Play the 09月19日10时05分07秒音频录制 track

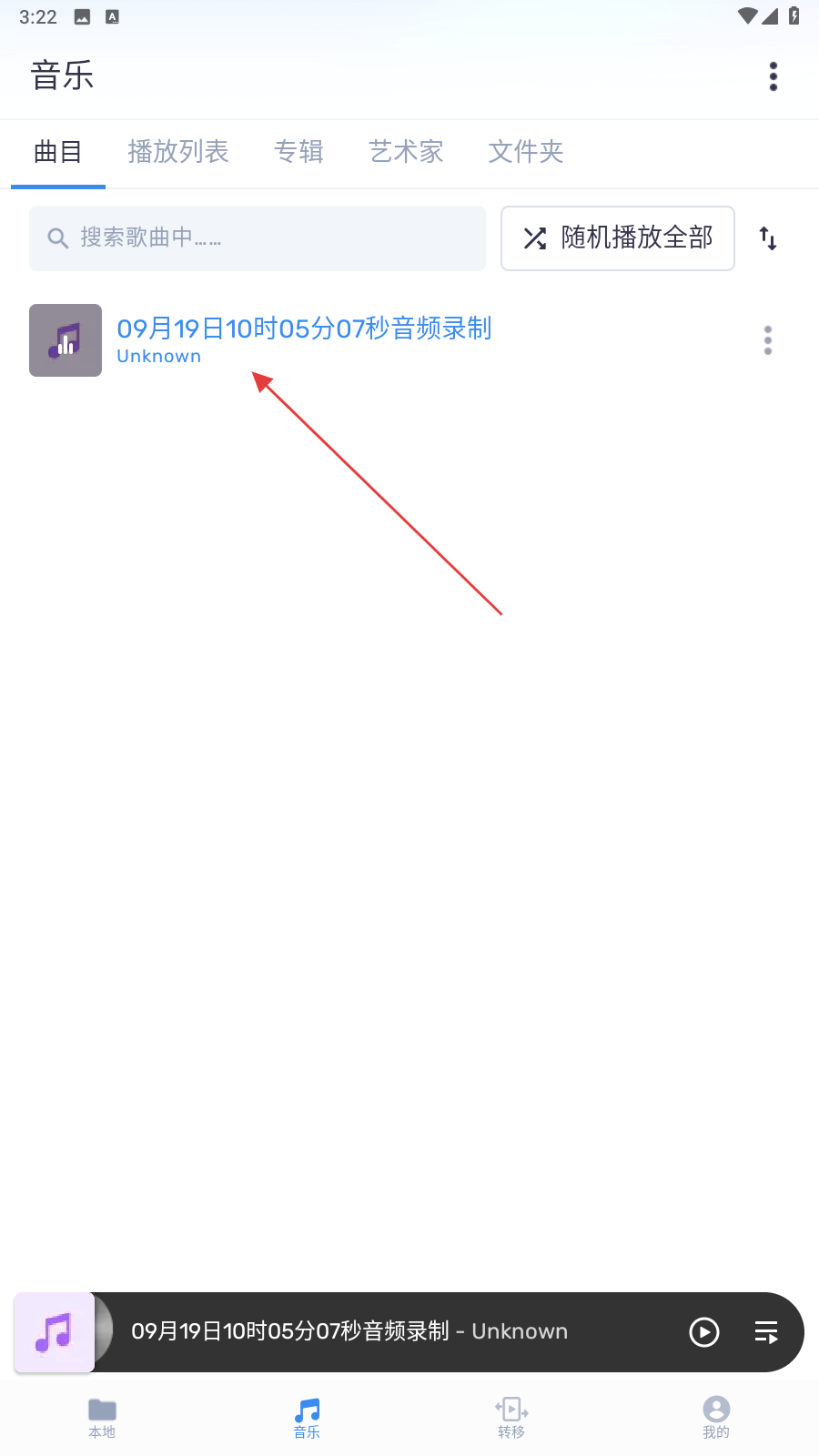304,339
